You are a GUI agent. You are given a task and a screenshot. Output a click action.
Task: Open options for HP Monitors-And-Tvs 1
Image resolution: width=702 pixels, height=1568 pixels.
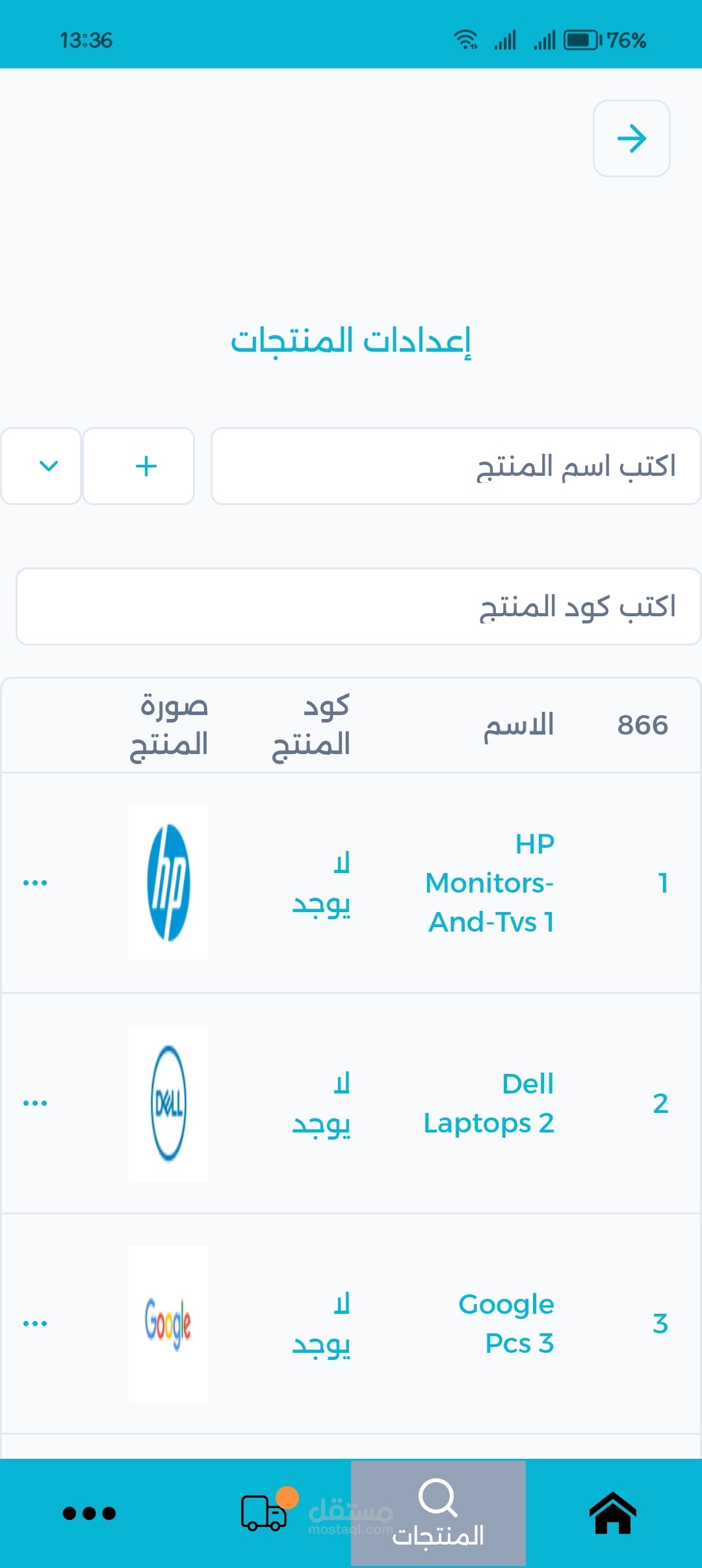pos(35,883)
